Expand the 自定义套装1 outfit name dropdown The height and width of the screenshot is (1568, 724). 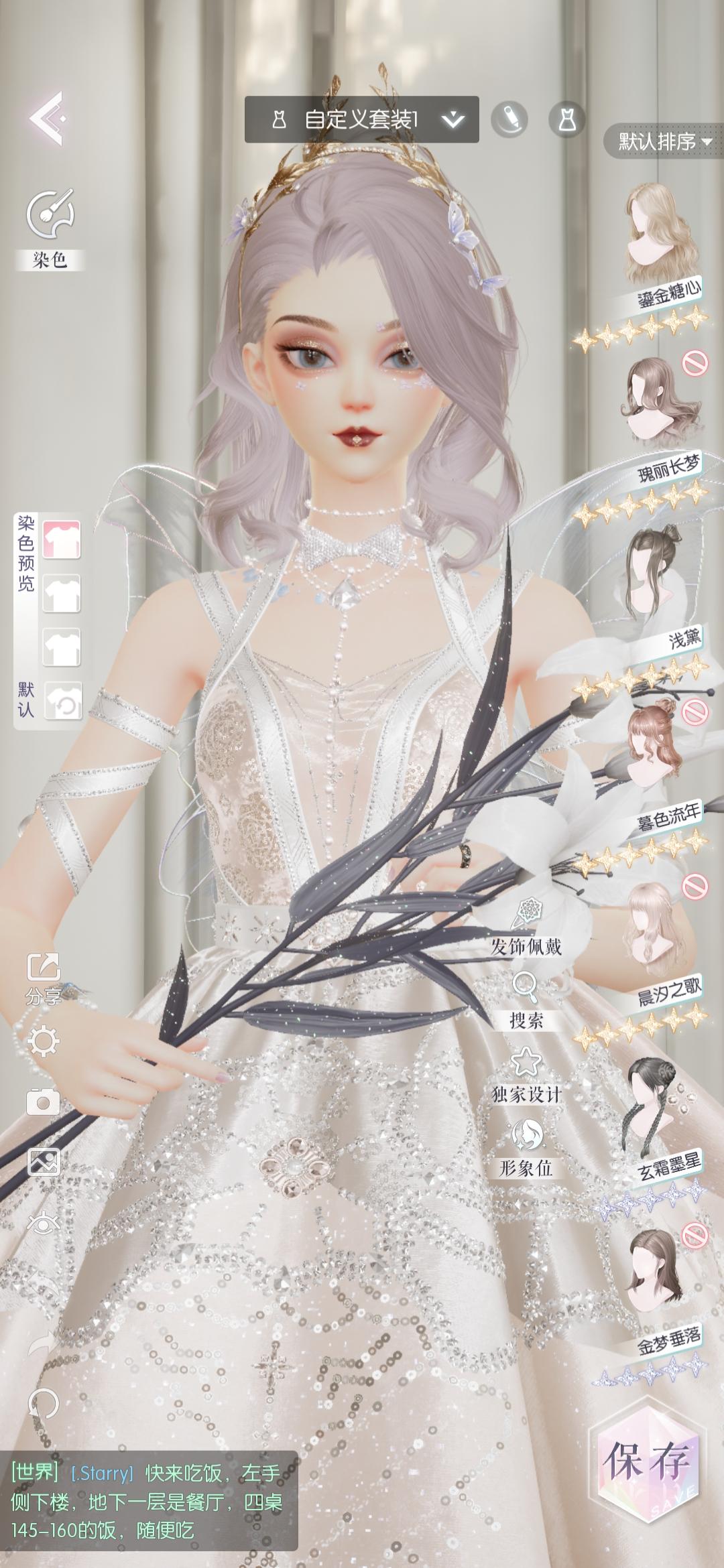point(455,118)
